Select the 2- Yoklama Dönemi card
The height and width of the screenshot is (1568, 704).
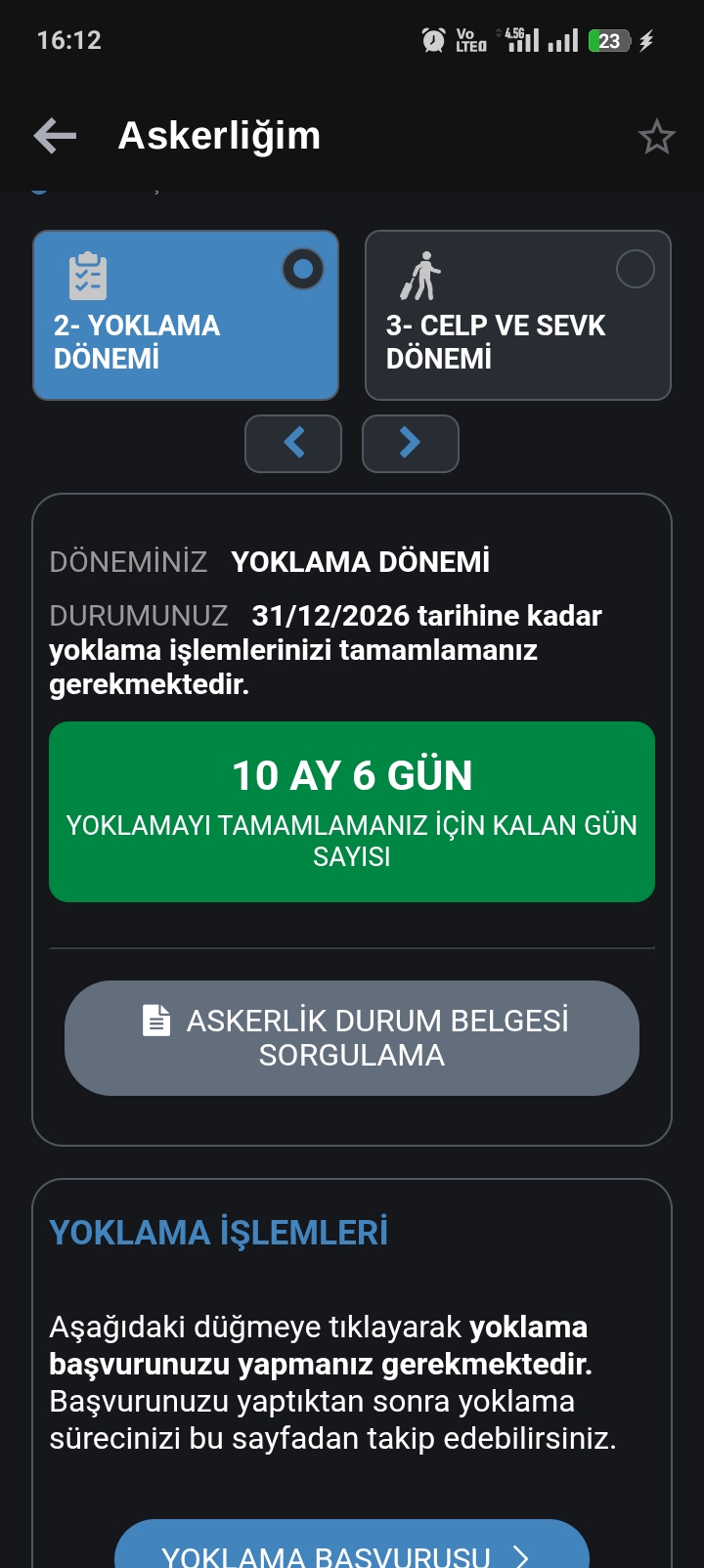coord(186,315)
